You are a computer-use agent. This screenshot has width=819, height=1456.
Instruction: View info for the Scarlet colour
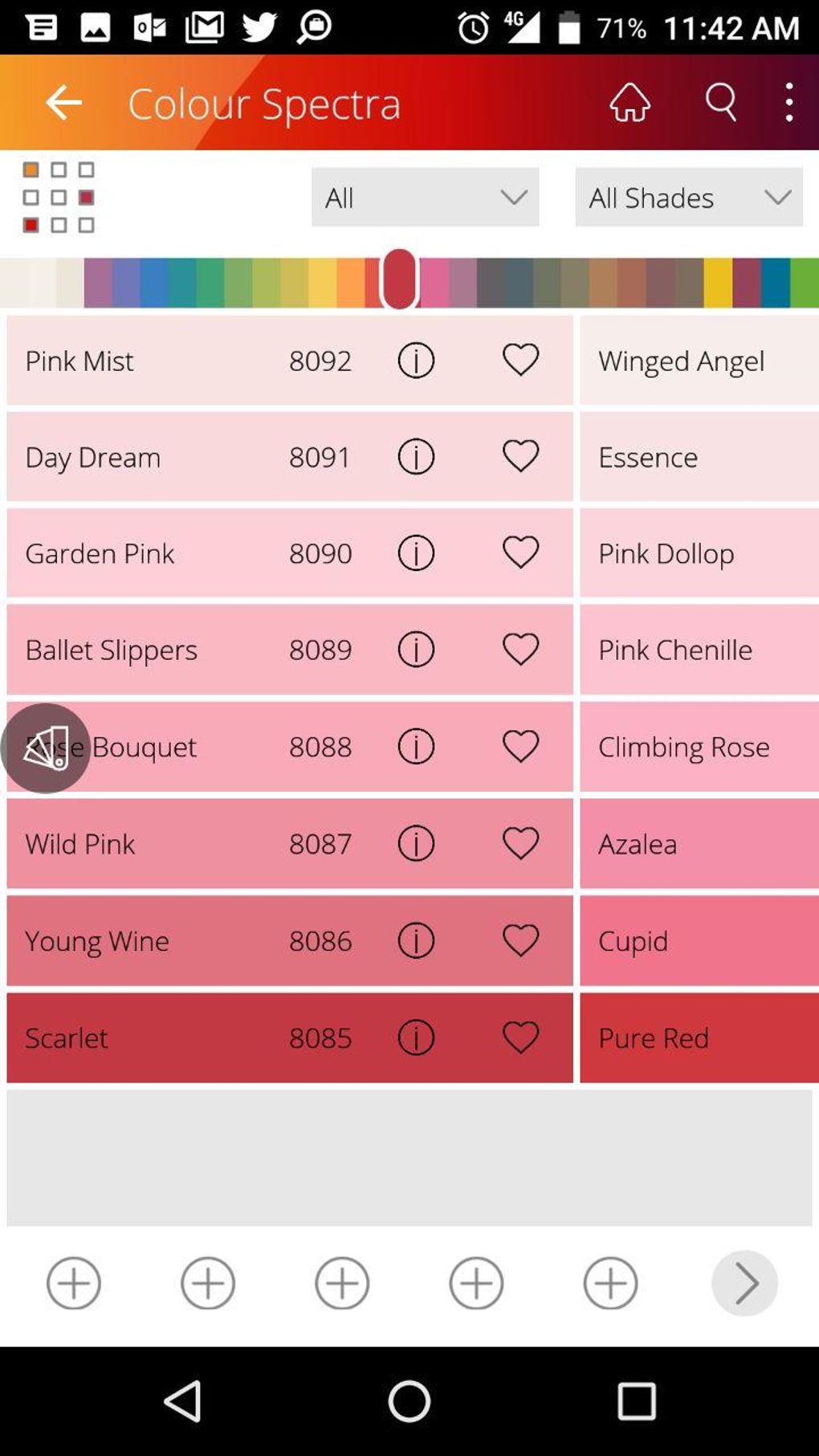coord(415,1038)
